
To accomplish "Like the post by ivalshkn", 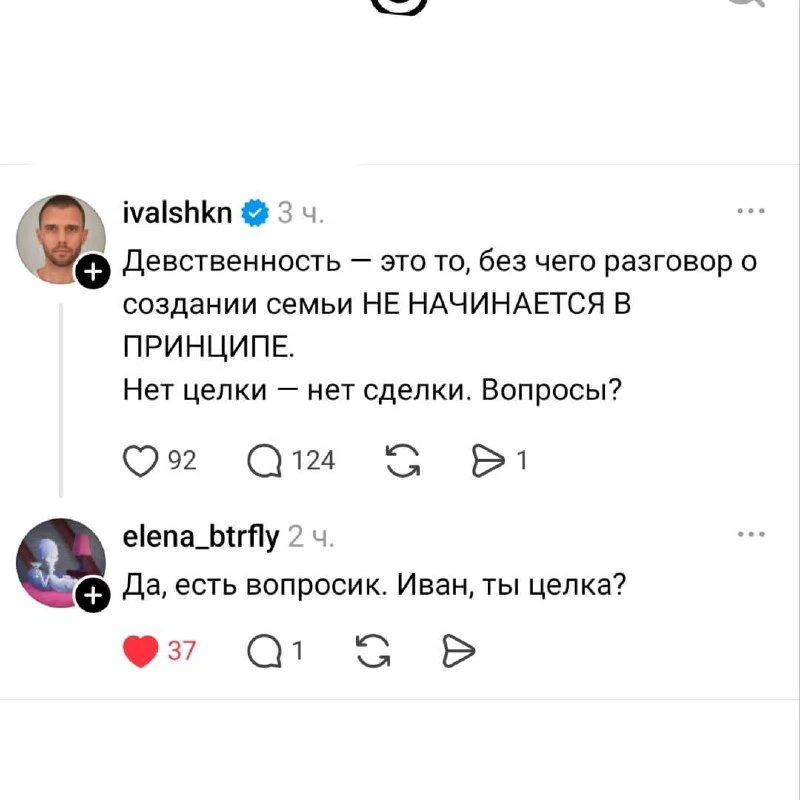I will tap(140, 461).
